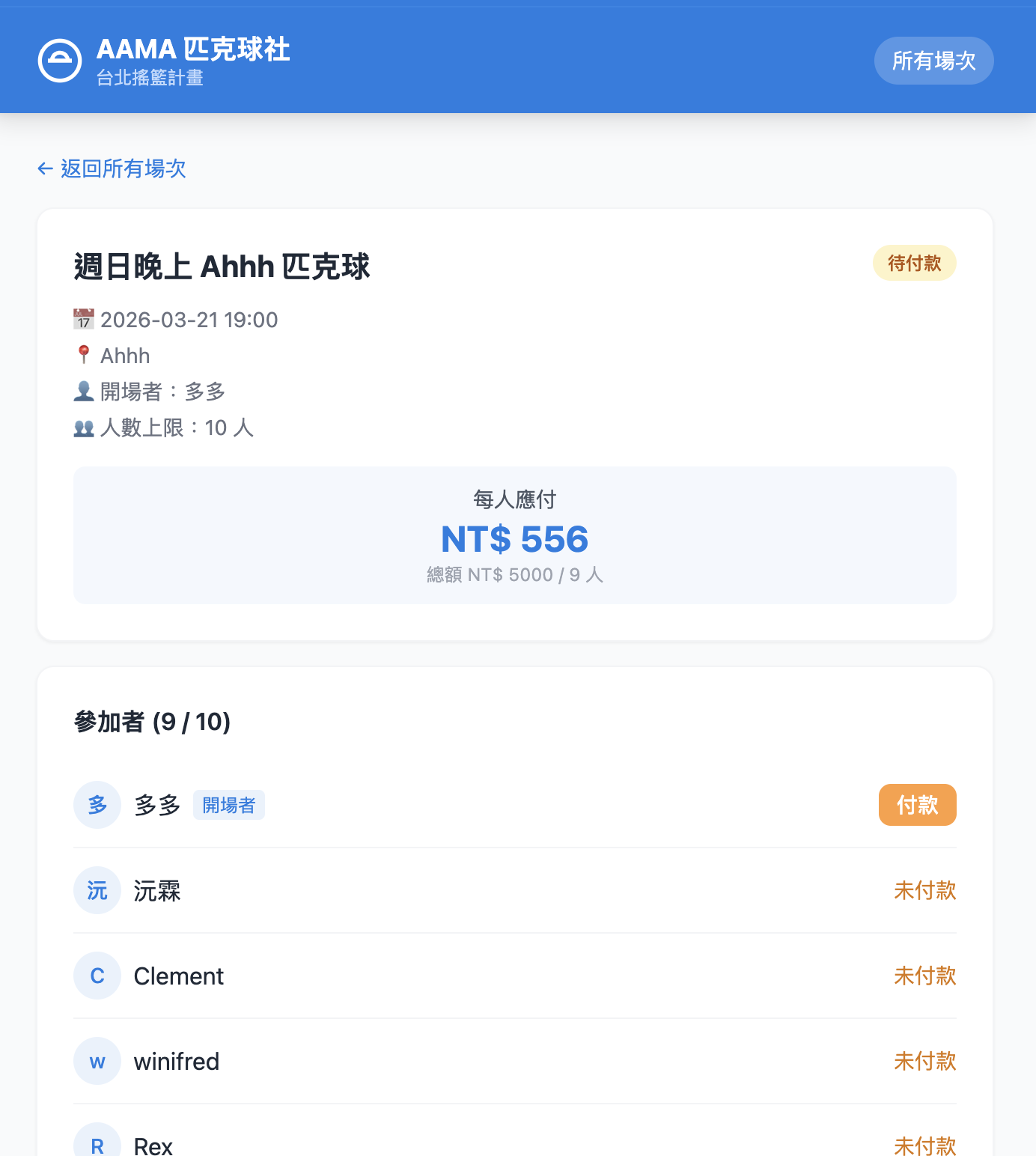Click the single-person icon beside 開場者
The width and height of the screenshot is (1036, 1156).
click(x=84, y=391)
